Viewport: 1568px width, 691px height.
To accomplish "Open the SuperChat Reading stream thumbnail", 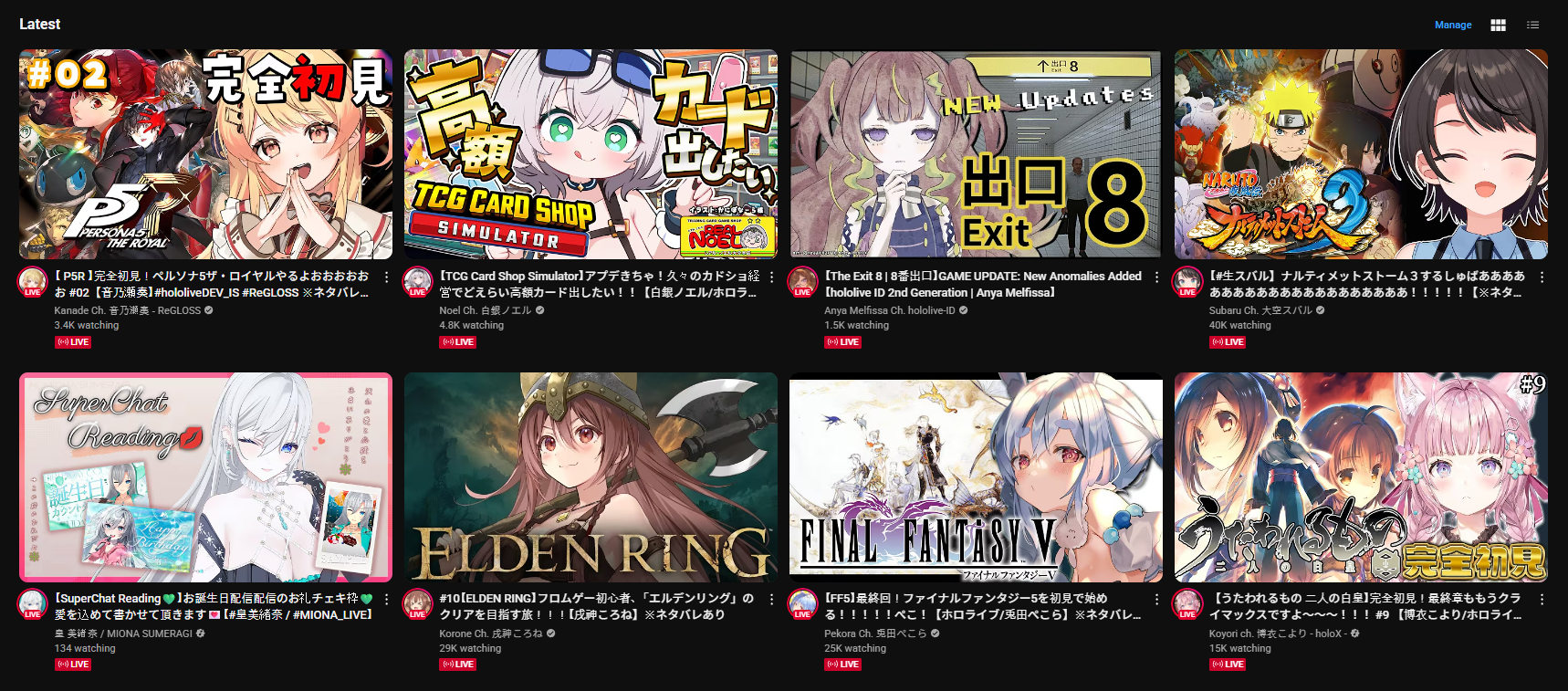I will pos(205,477).
